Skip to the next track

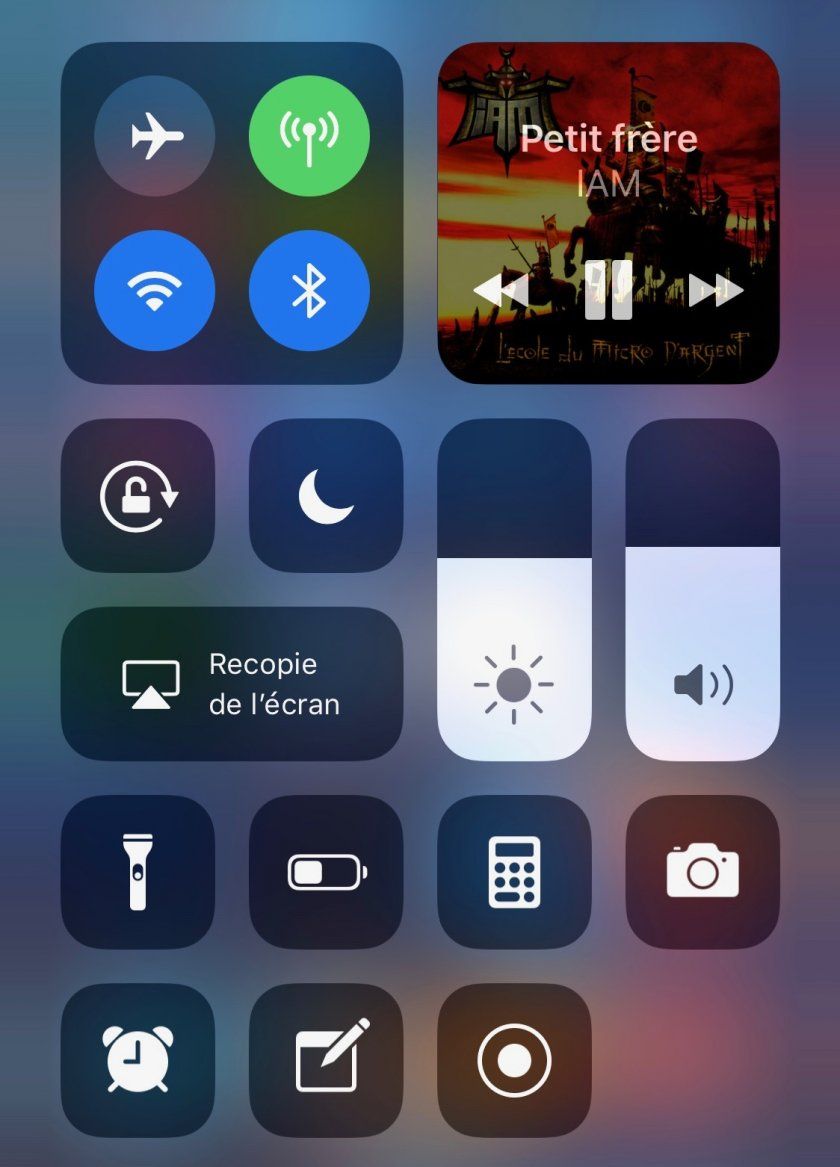(x=716, y=291)
